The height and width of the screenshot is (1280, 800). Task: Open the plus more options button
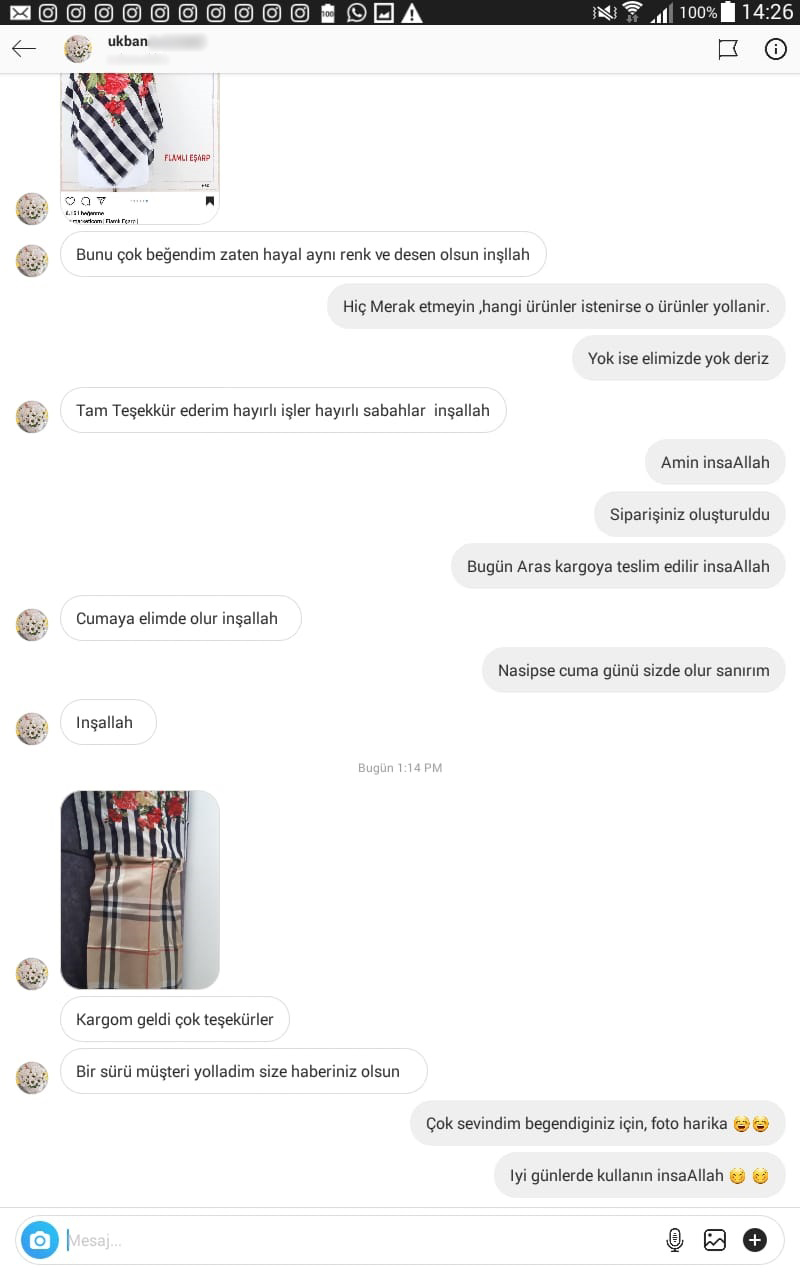[x=755, y=1241]
